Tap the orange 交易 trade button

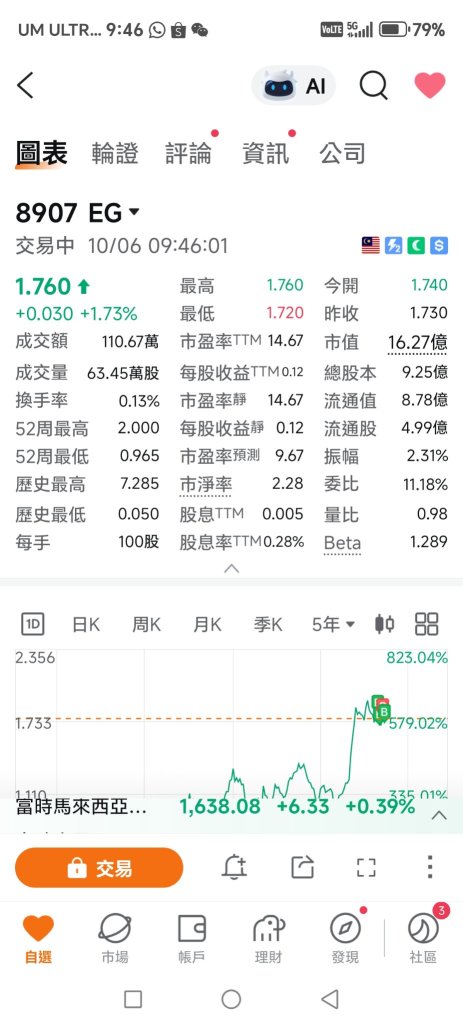click(99, 868)
